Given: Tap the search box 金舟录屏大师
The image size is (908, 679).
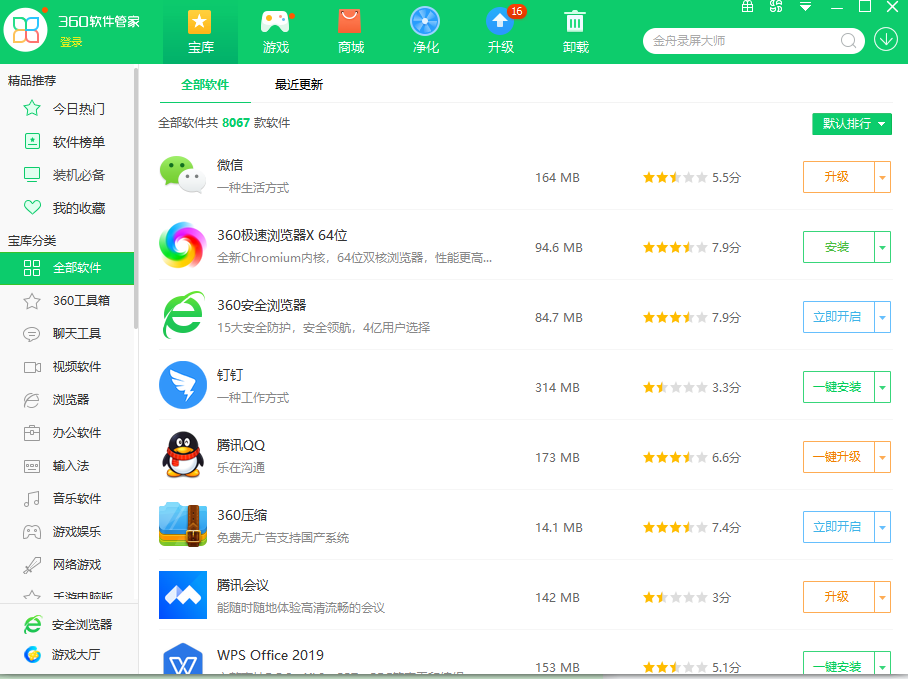Looking at the screenshot, I should click(745, 41).
